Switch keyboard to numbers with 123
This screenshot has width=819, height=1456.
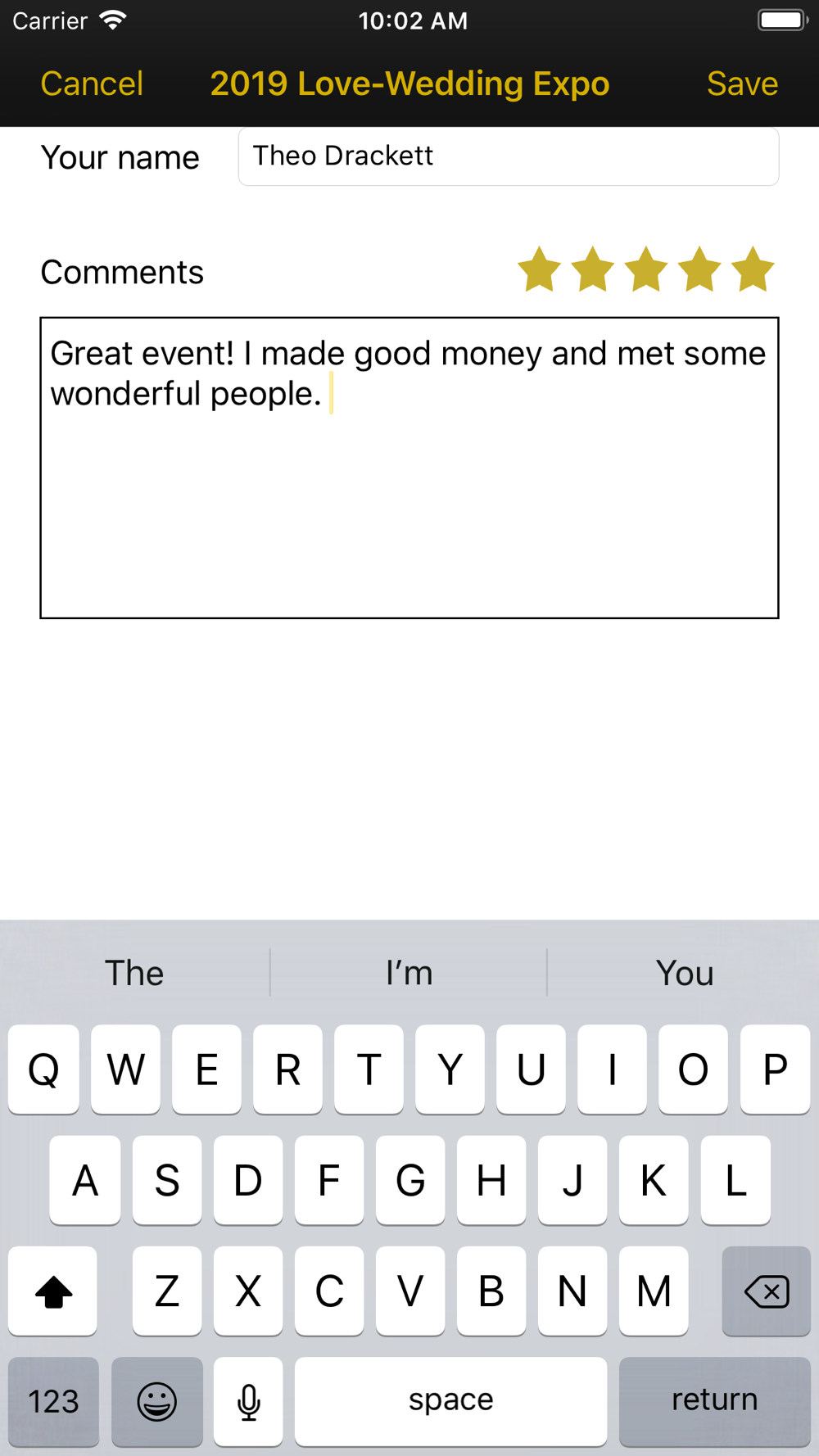point(54,1401)
